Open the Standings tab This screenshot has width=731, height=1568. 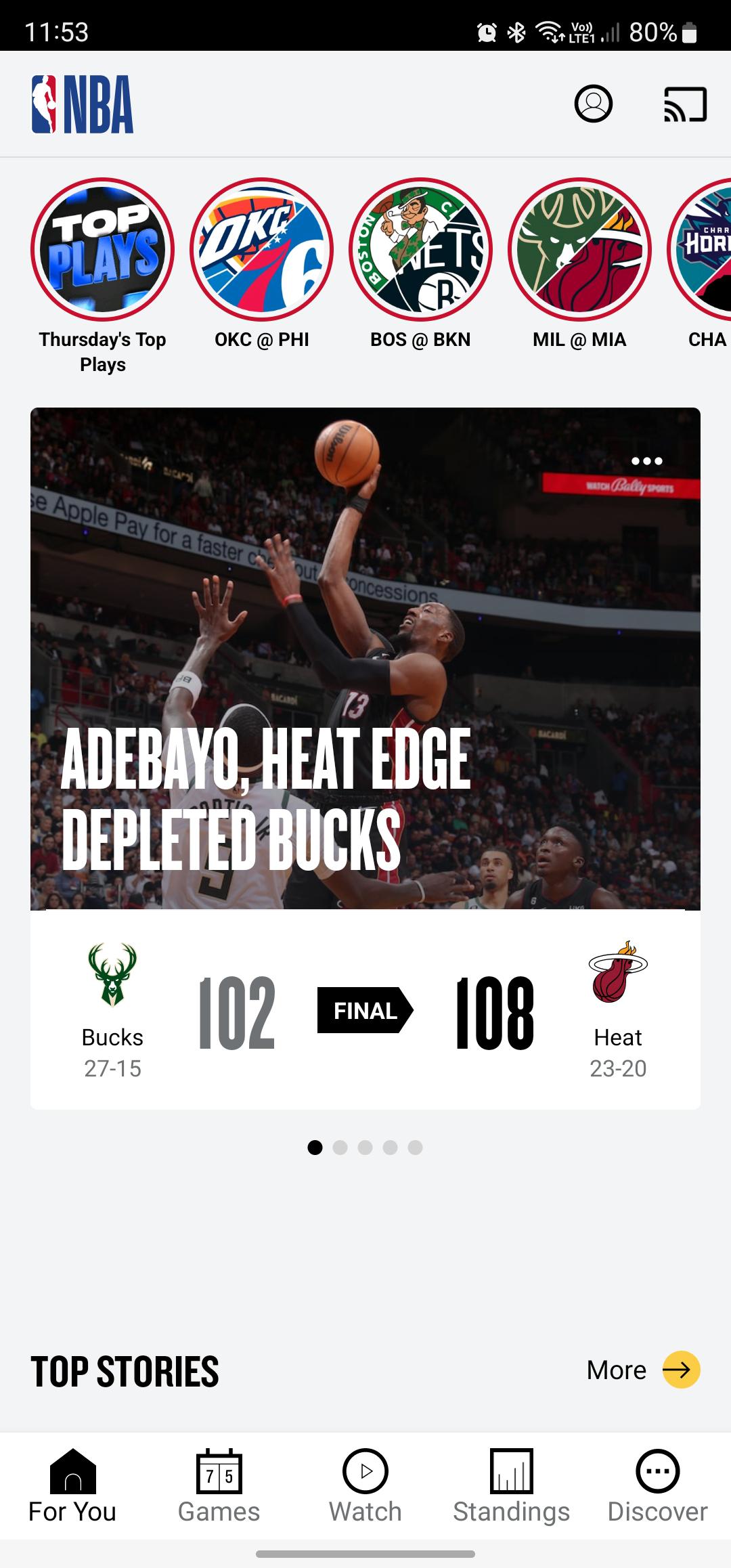(511, 1486)
